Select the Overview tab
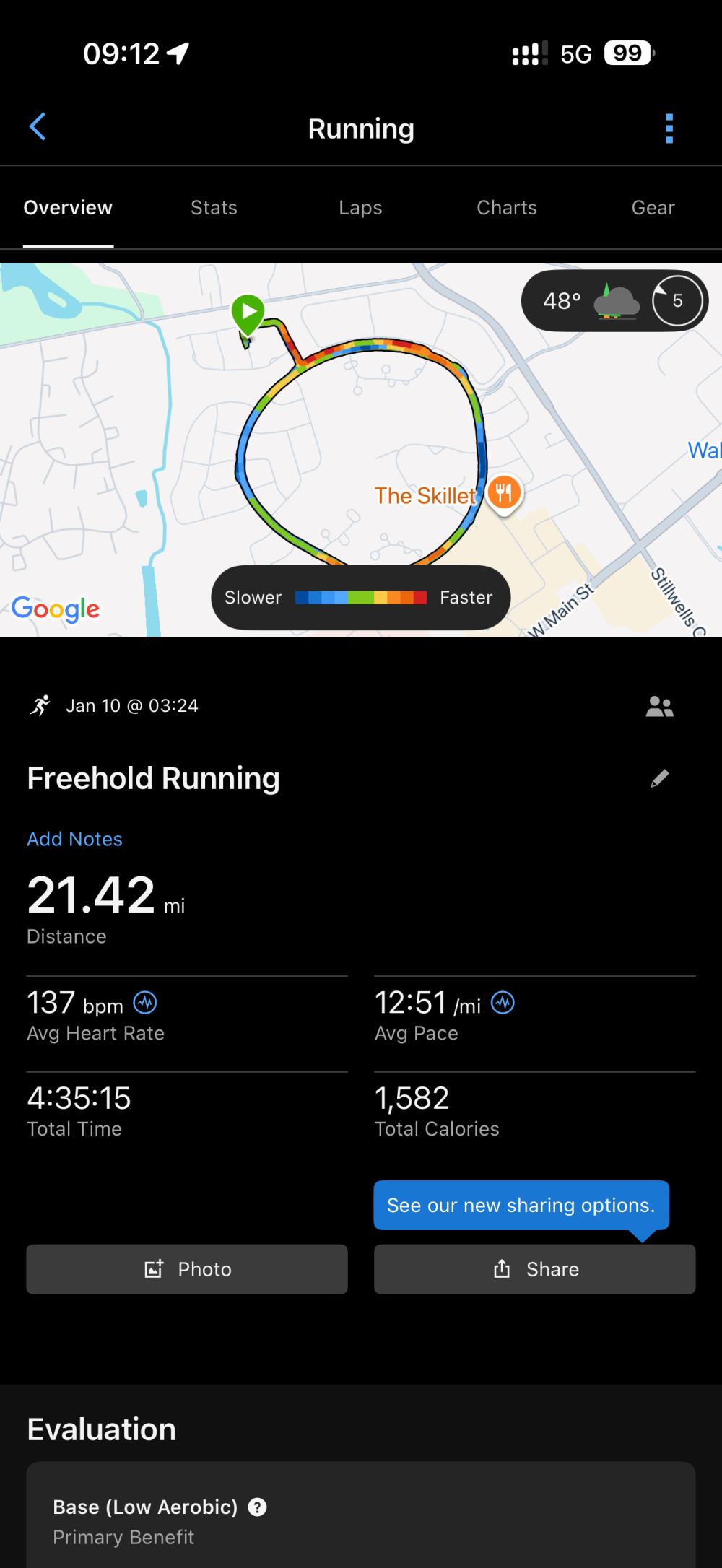The width and height of the screenshot is (722, 1568). (68, 208)
